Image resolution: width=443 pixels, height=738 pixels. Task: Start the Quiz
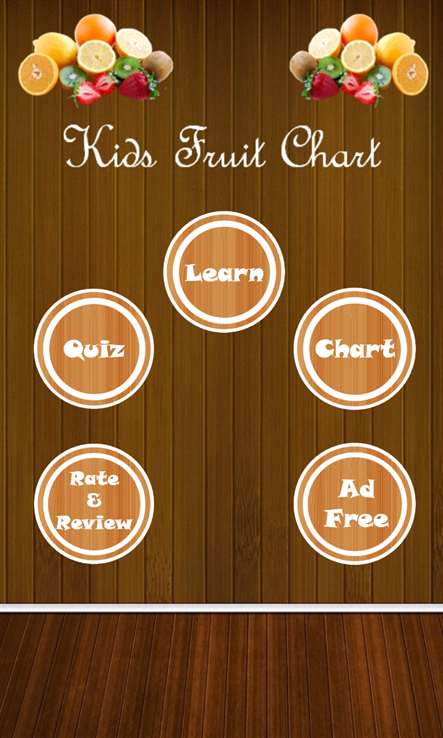(94, 349)
